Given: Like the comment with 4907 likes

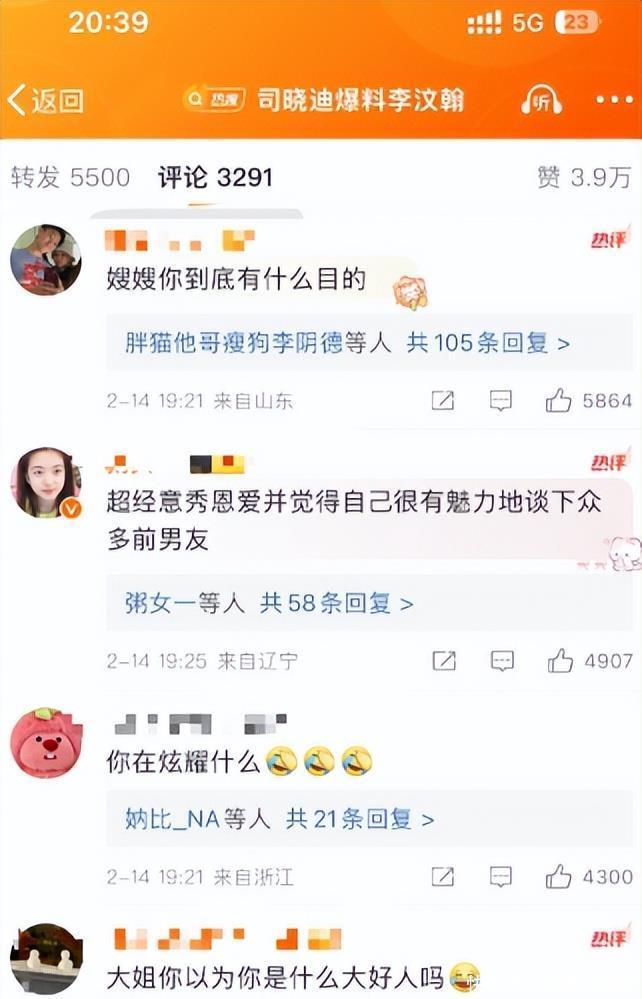Looking at the screenshot, I should 560,660.
